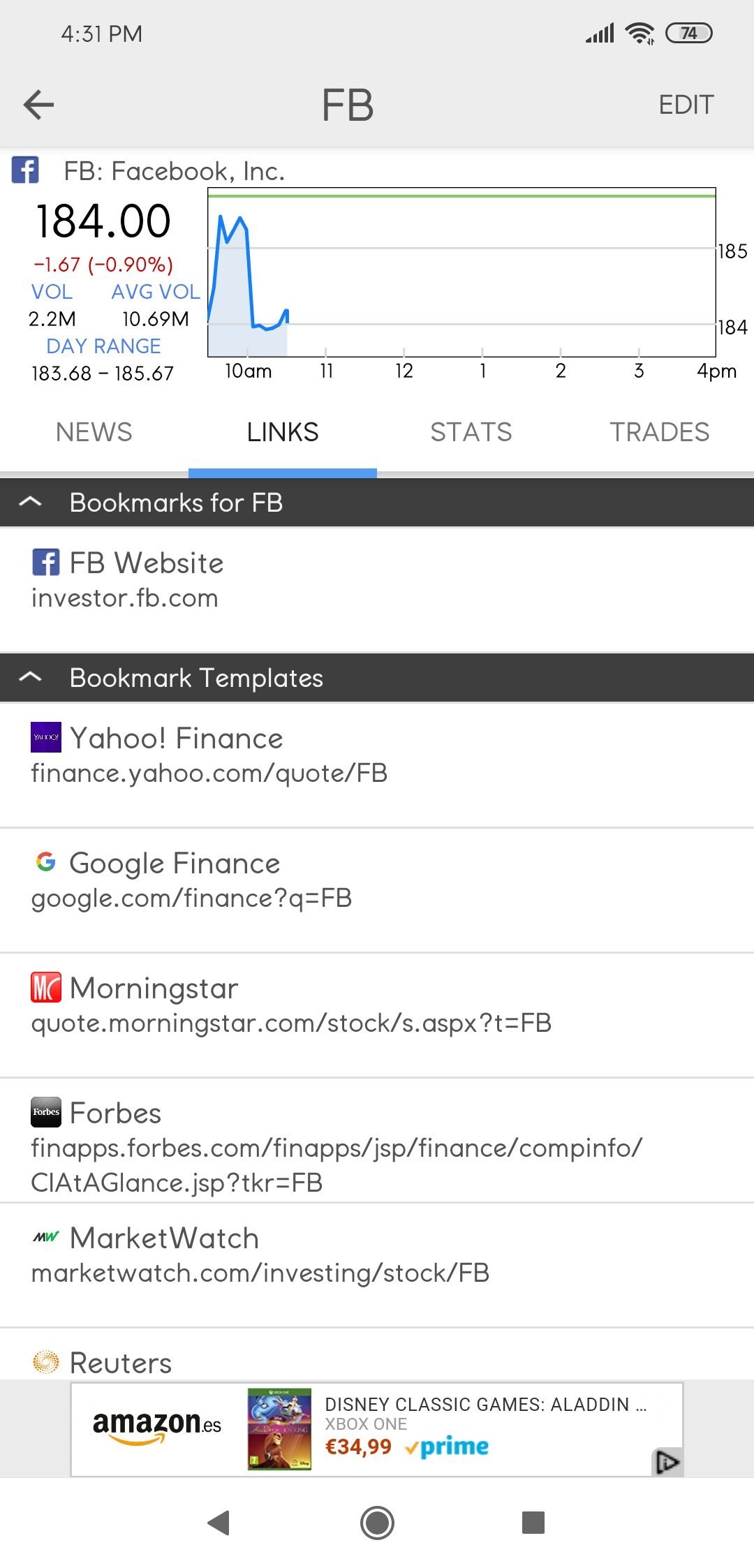Open the Google Finance bookmark
The width and height of the screenshot is (754, 1568).
377,880
